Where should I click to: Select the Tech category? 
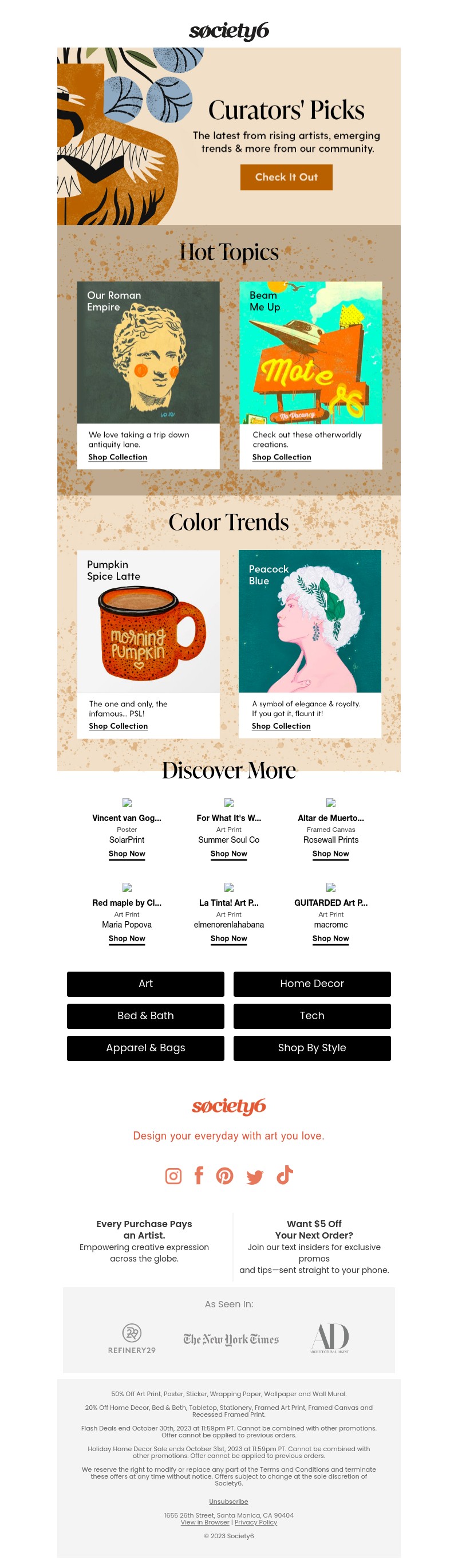coord(312,1016)
